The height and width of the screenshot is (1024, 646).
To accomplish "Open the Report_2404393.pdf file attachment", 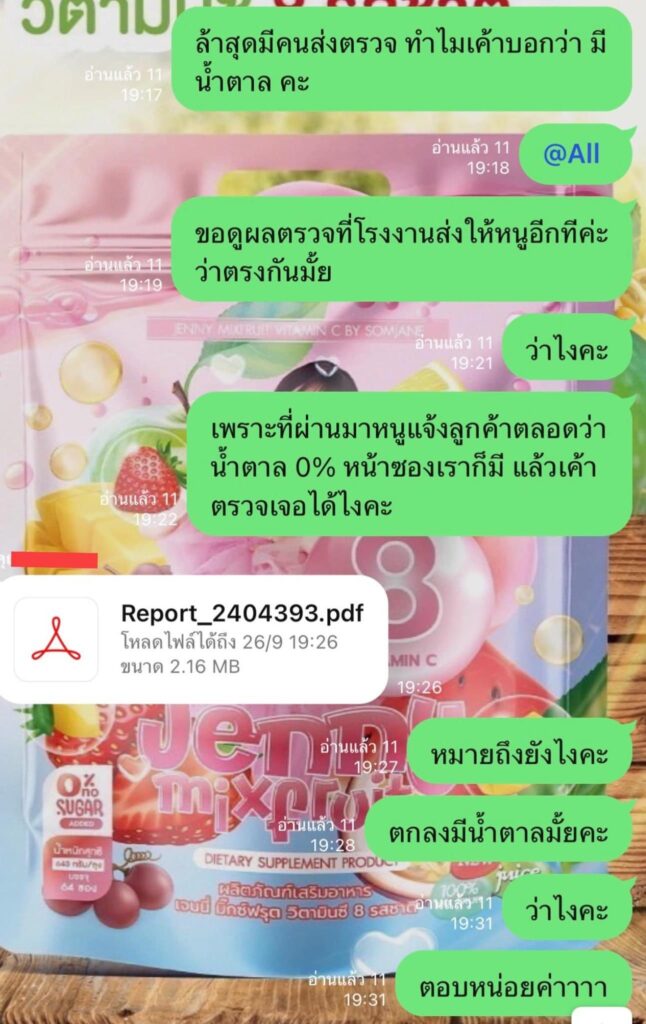I will 195,639.
